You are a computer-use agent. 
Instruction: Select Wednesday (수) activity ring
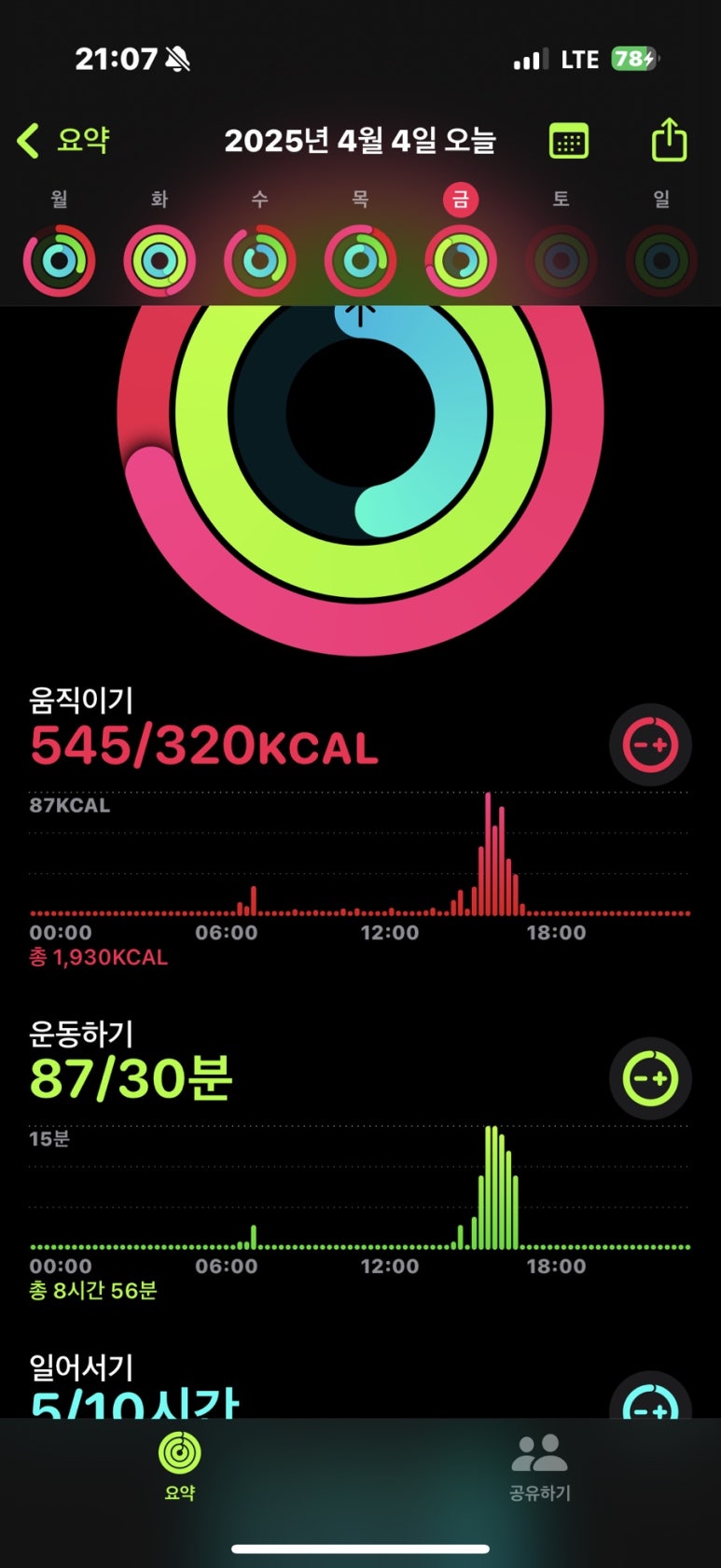pyautogui.click(x=259, y=260)
